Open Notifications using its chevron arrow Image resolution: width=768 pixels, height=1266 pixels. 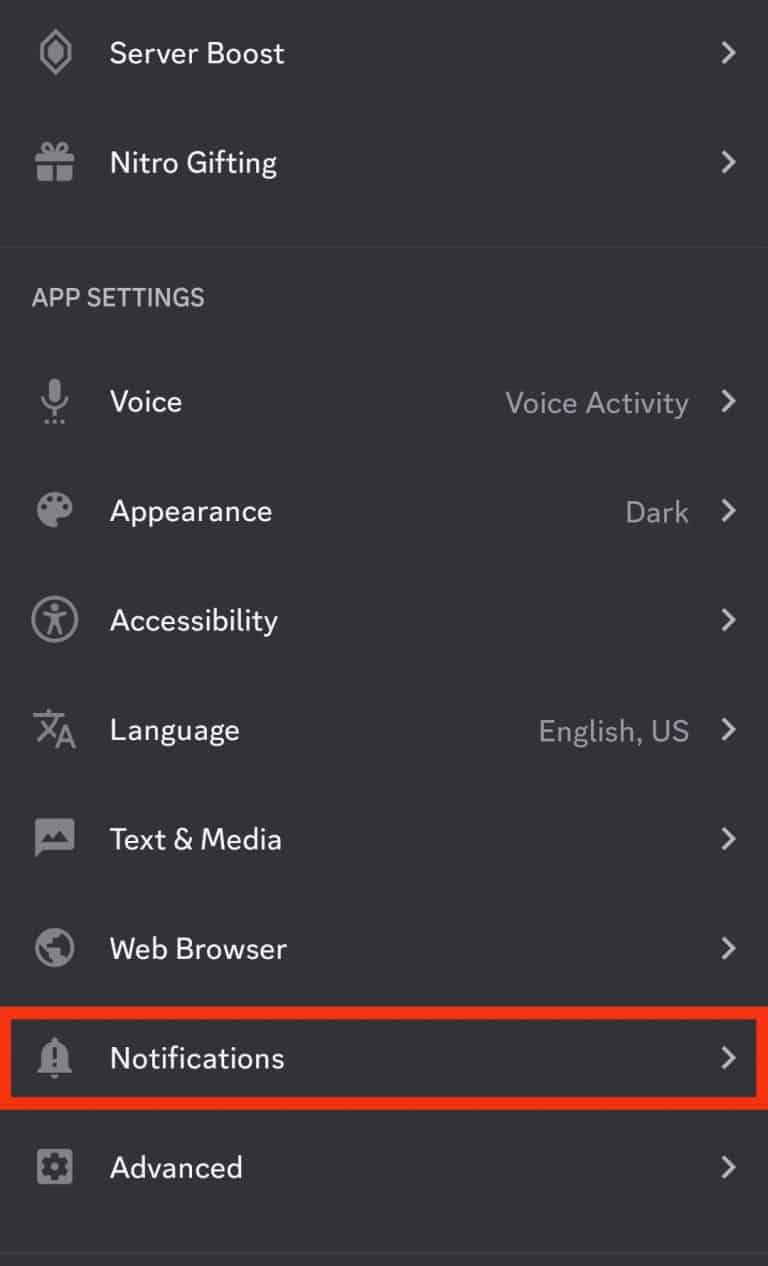[729, 1057]
